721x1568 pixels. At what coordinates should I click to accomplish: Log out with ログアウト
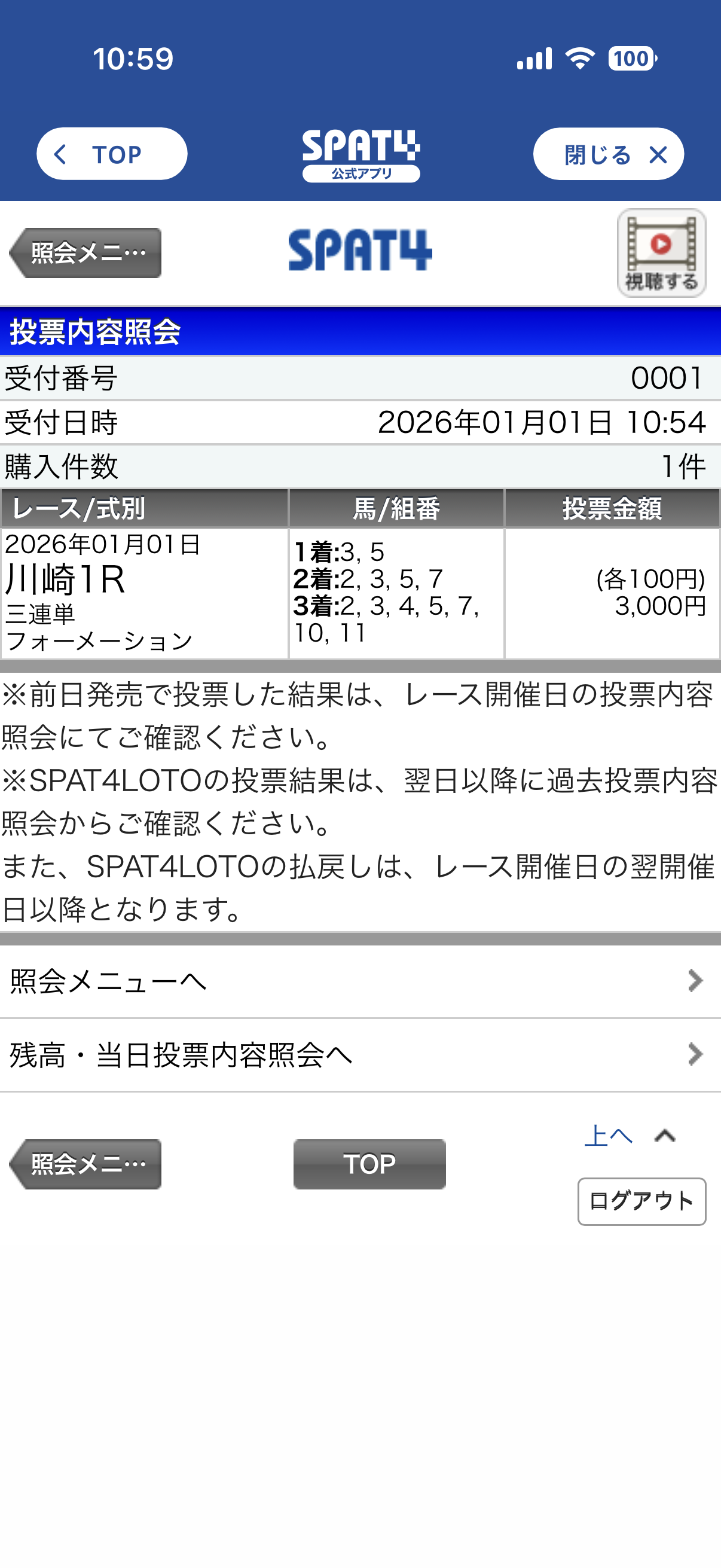641,1201
